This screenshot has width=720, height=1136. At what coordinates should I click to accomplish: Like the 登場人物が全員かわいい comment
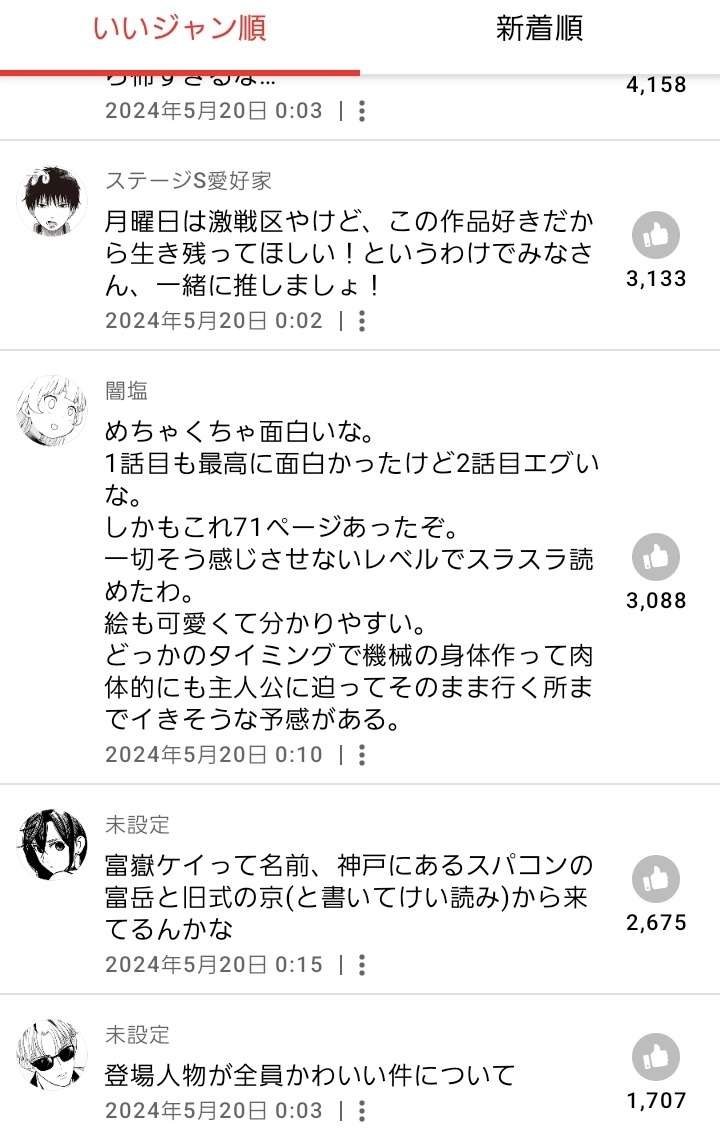[656, 1058]
